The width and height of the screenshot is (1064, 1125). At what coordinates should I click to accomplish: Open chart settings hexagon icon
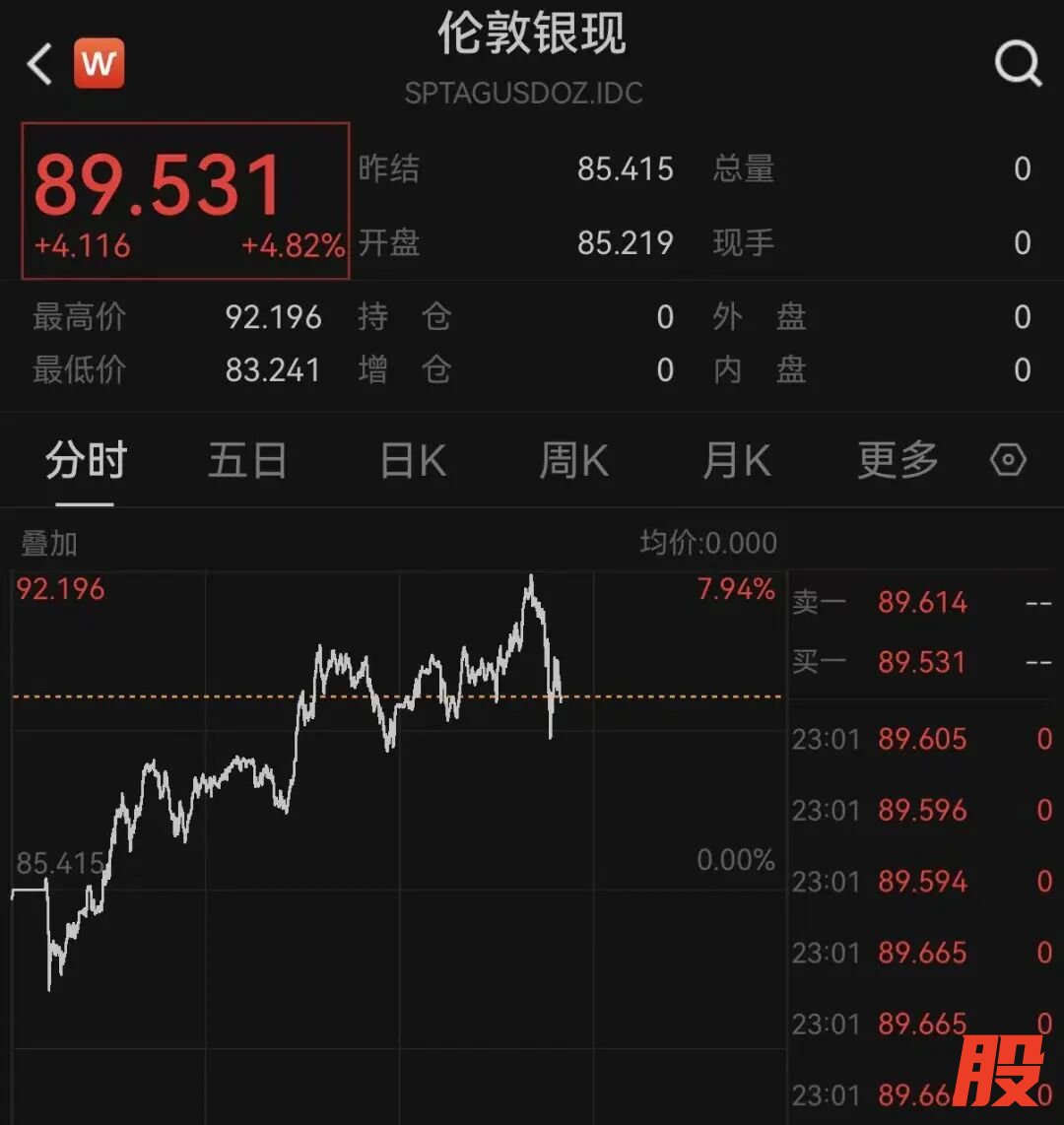1008,461
